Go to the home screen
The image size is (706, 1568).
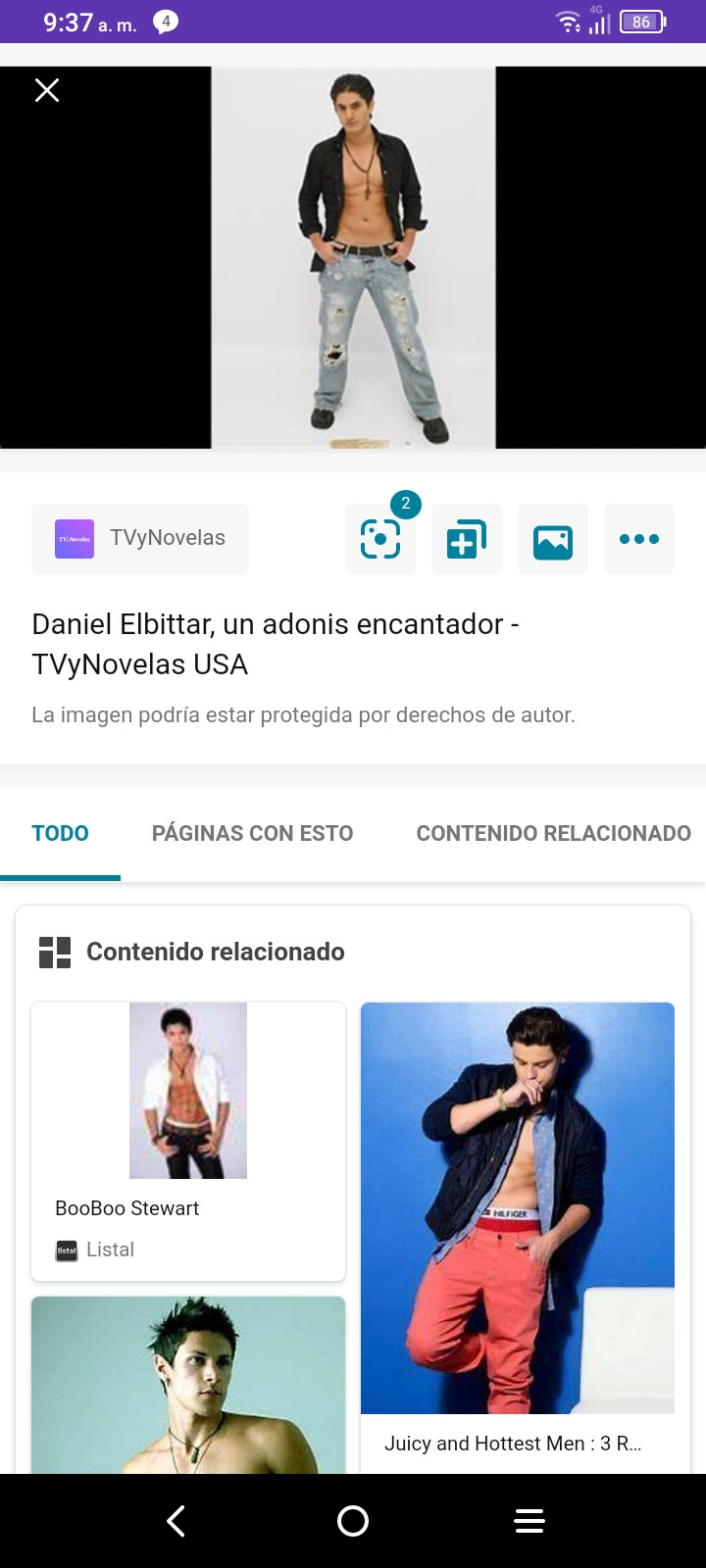(x=353, y=1521)
